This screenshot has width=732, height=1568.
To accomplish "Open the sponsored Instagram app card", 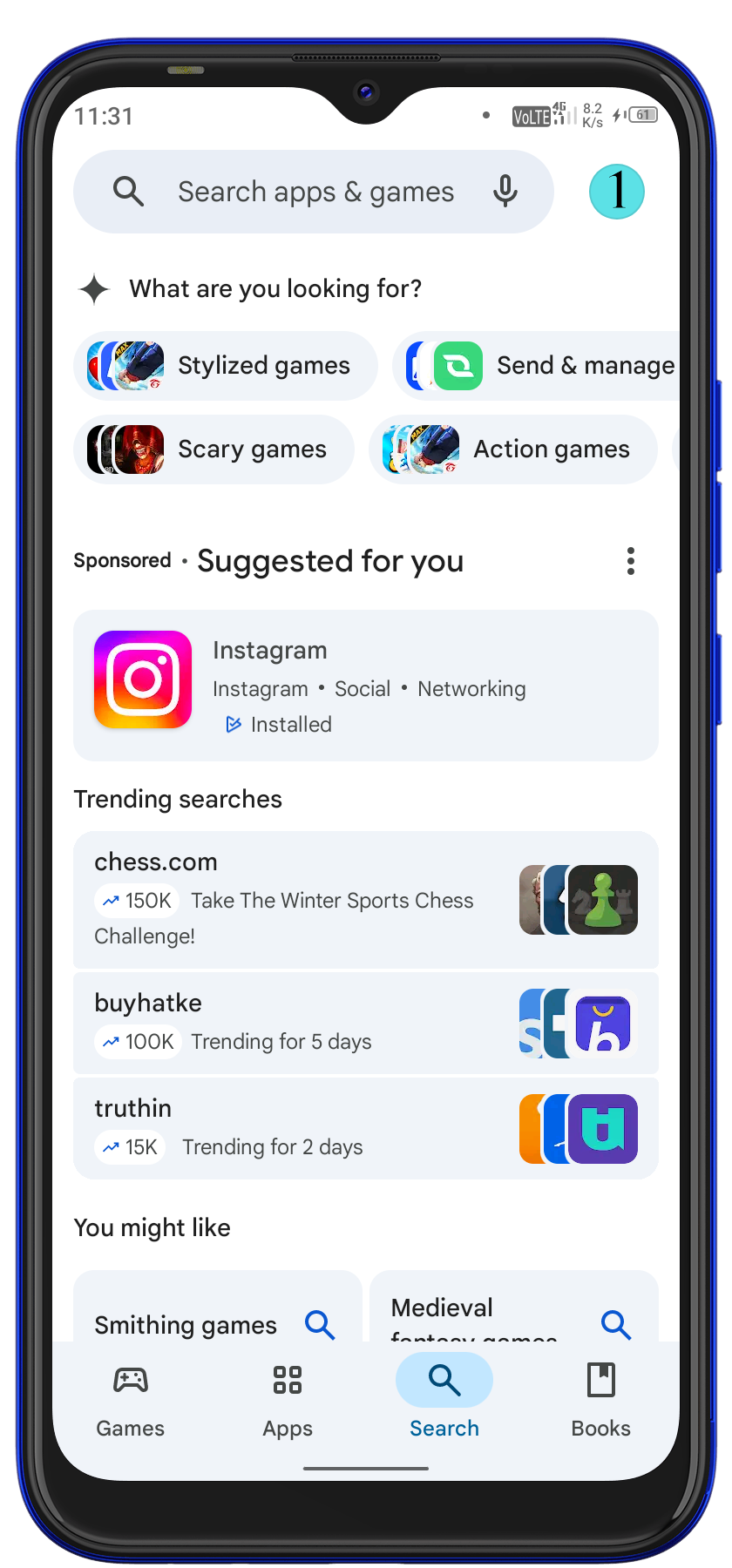I will 366,686.
